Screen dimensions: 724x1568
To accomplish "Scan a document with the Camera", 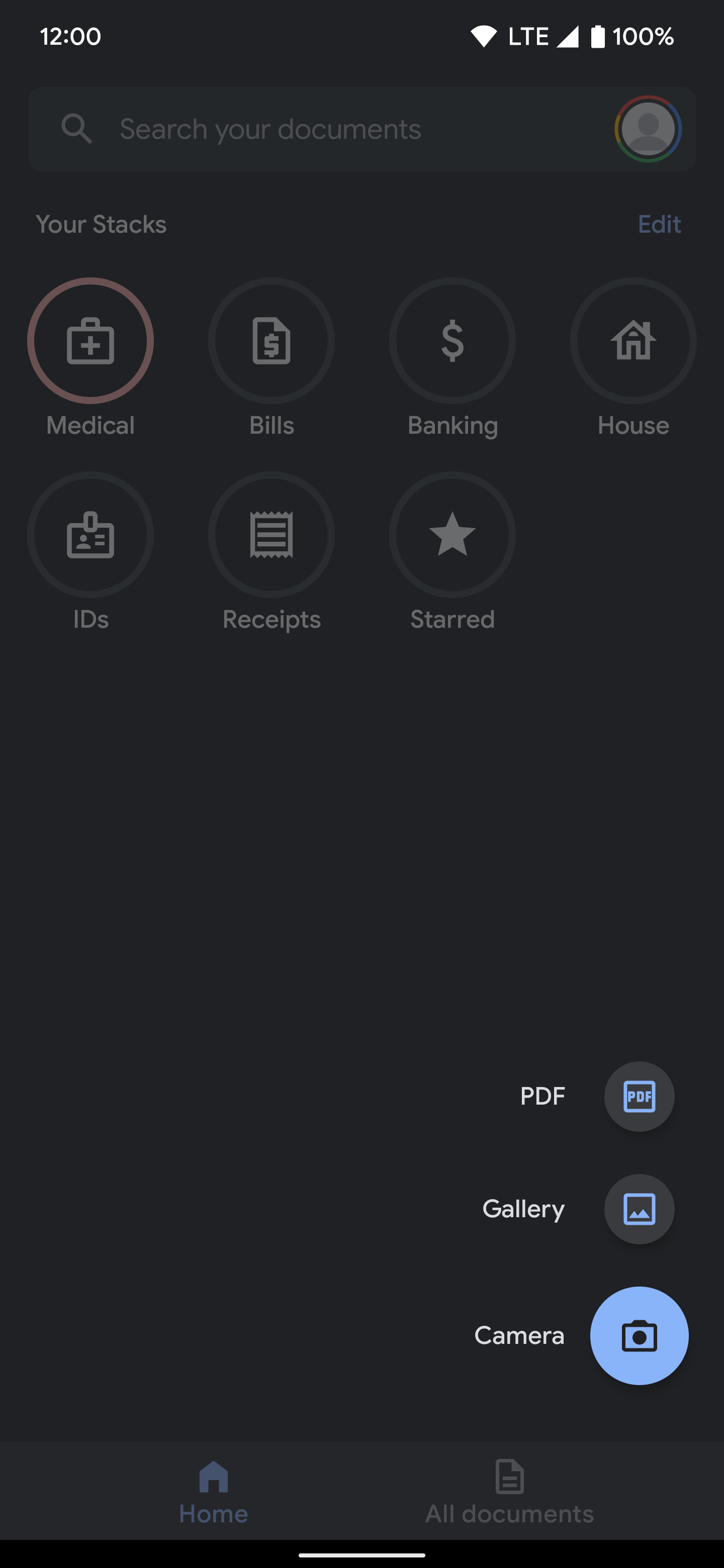I will click(639, 1335).
